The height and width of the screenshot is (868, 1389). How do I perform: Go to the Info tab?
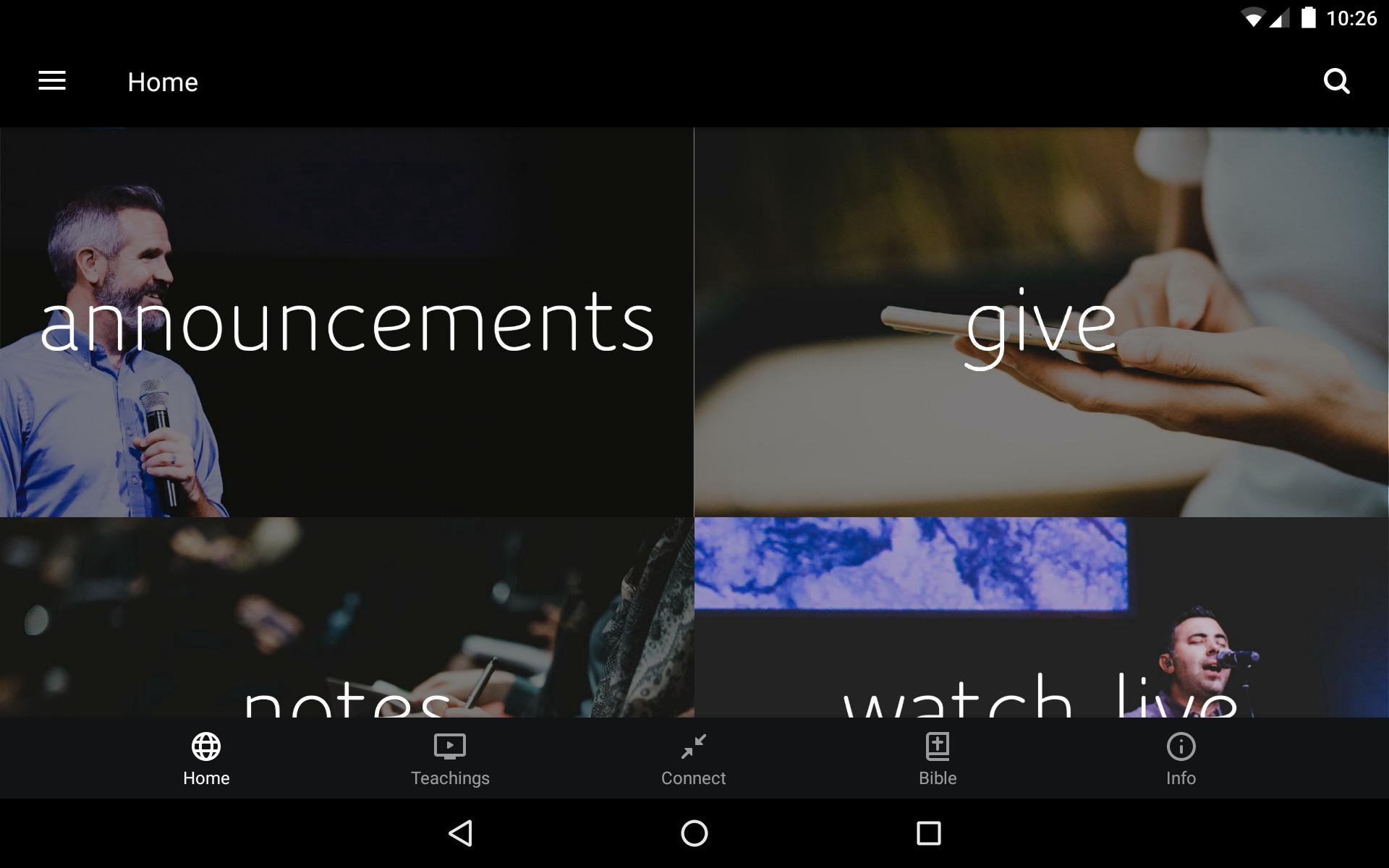click(x=1181, y=758)
